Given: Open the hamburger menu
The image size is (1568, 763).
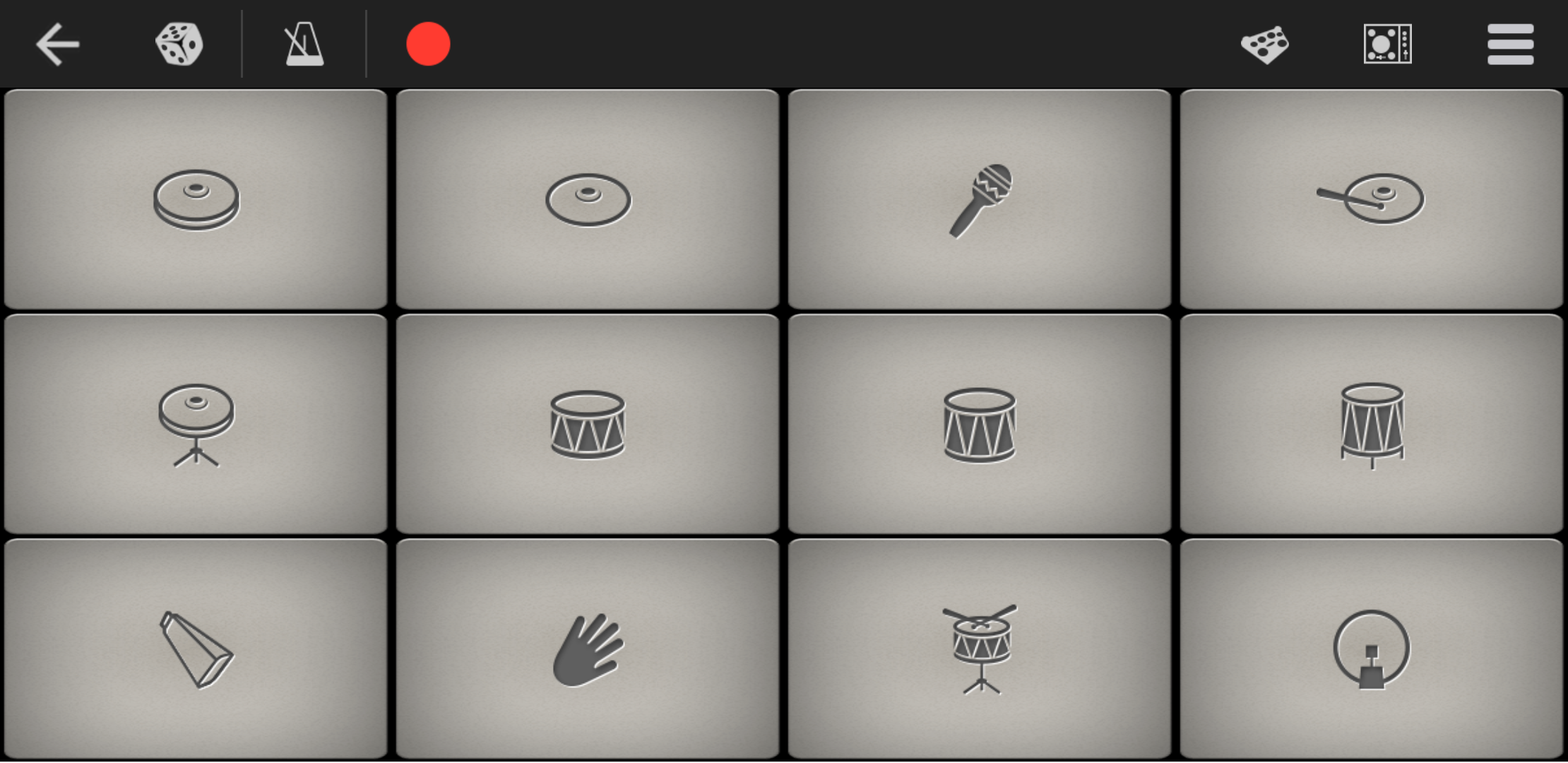Looking at the screenshot, I should (1510, 45).
